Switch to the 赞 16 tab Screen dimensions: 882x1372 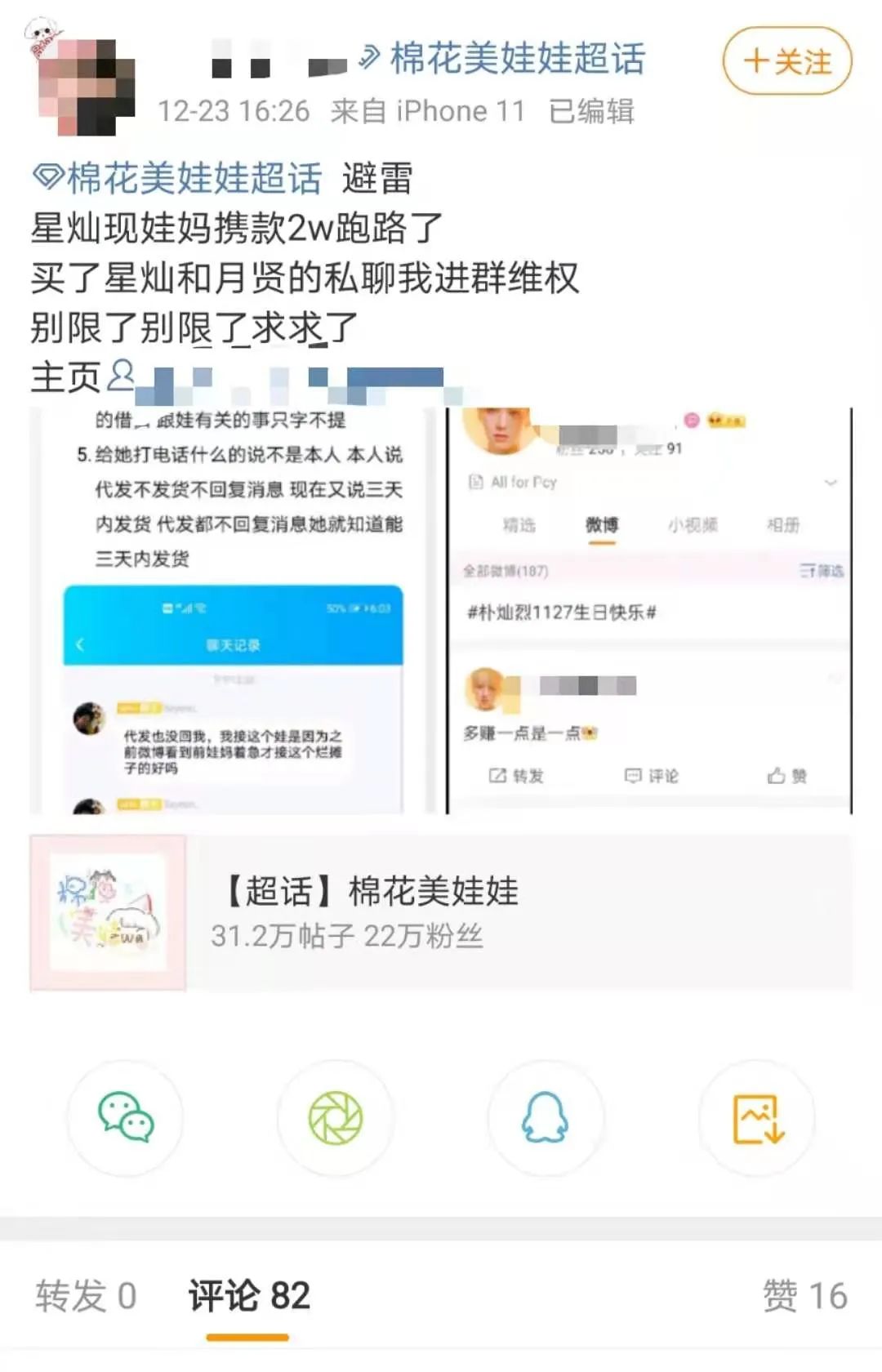[x=804, y=1296]
